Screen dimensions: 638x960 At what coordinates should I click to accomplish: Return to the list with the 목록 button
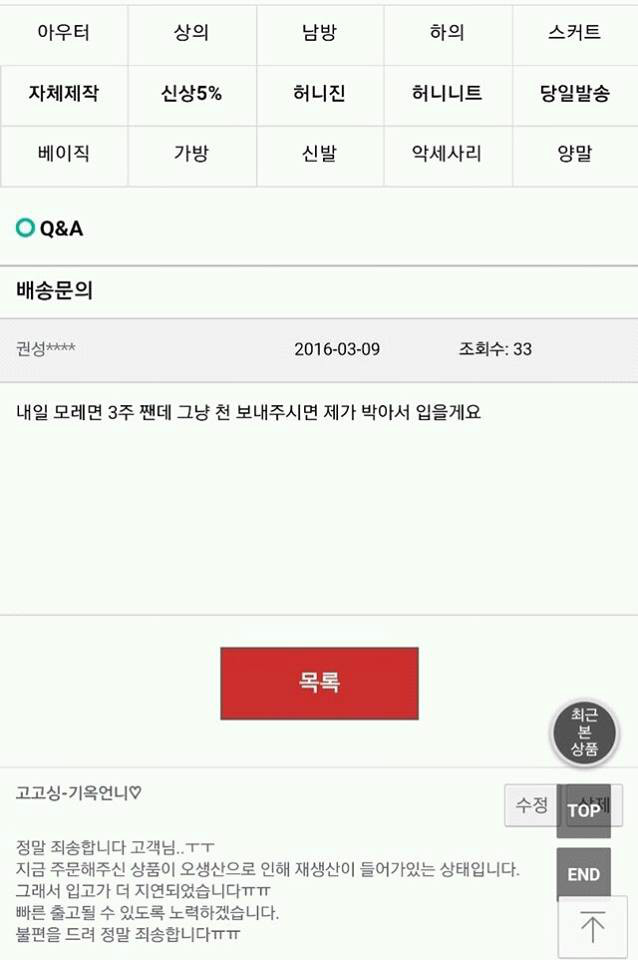[319, 683]
